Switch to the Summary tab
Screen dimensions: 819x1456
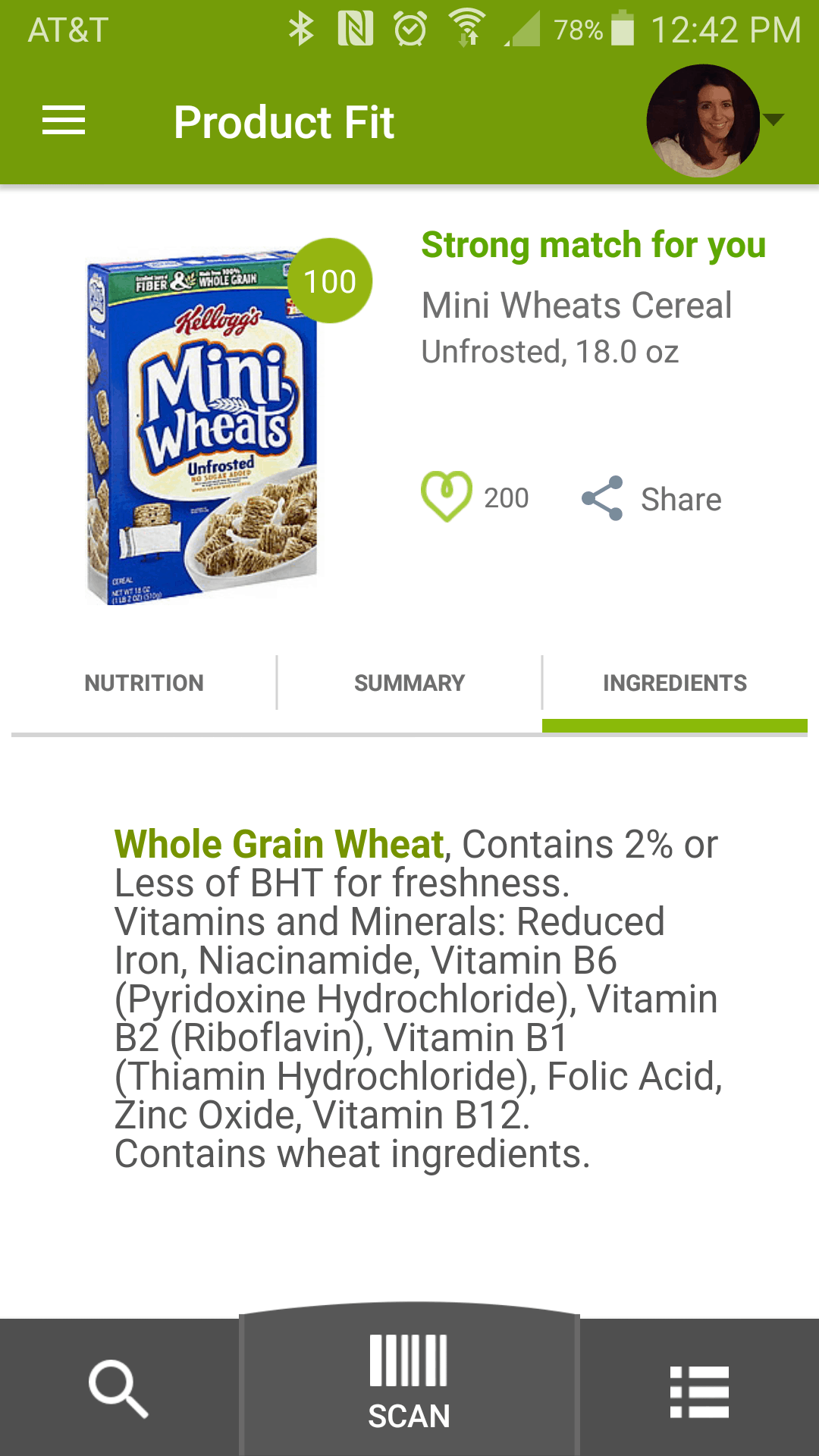pyautogui.click(x=409, y=683)
